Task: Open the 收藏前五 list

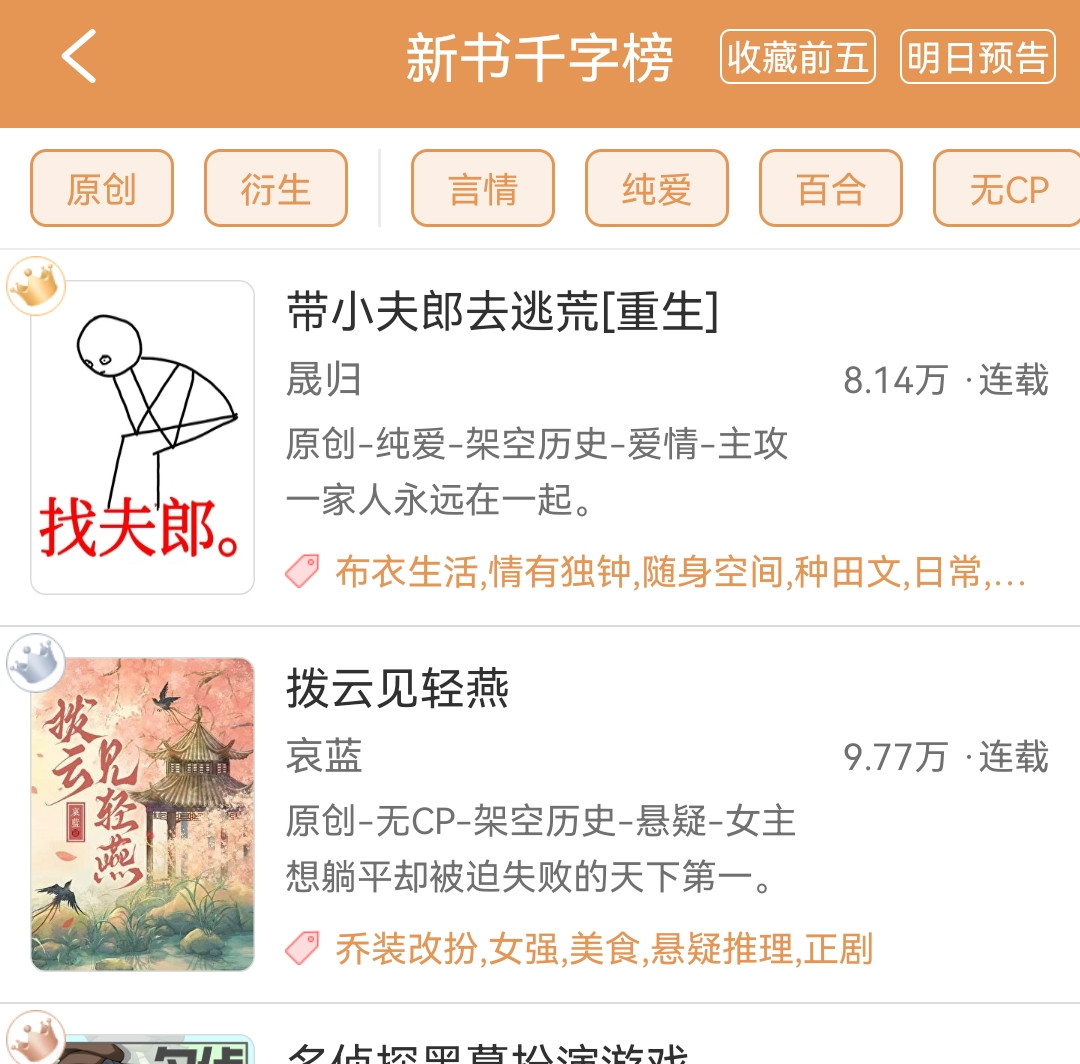Action: point(797,57)
